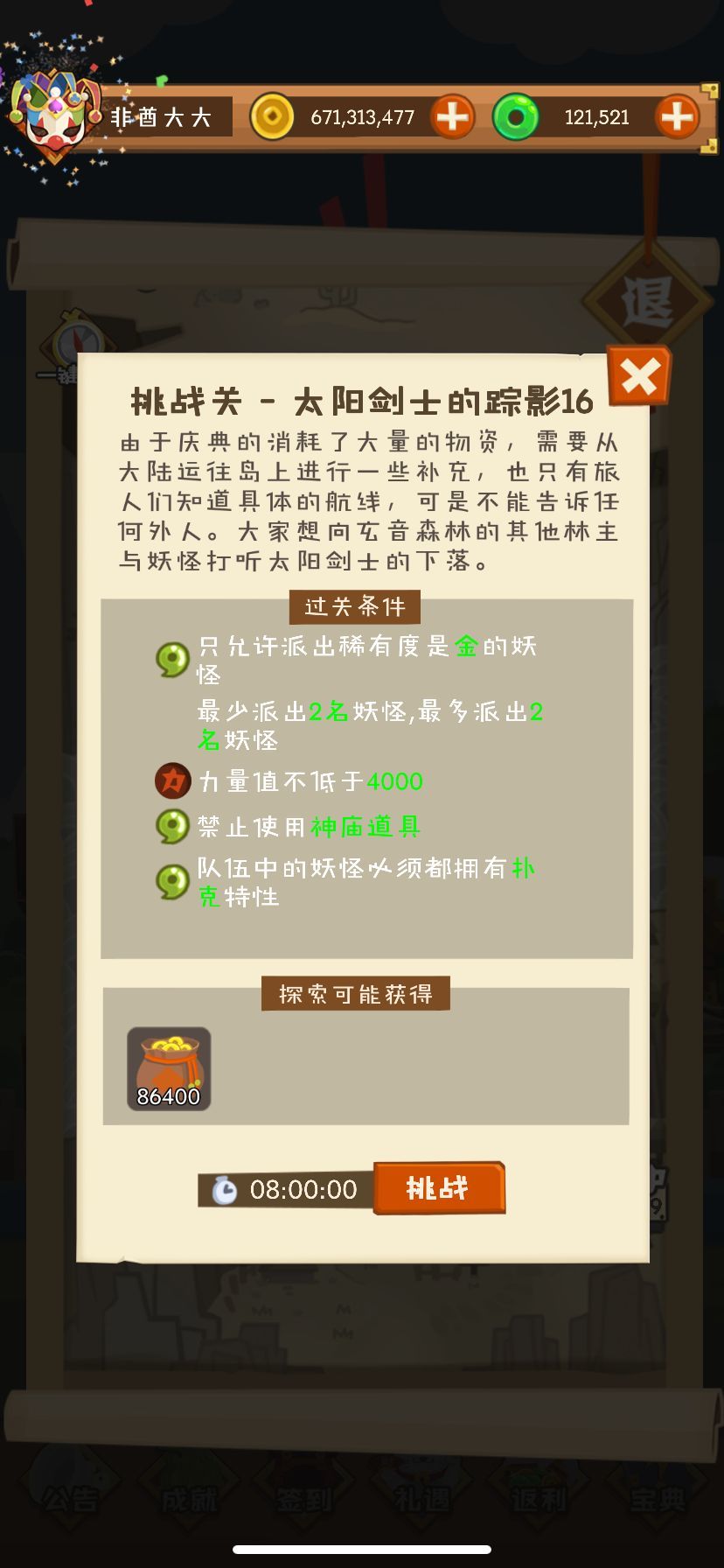Click the stopwatch icon next to the timer

click(x=226, y=1189)
